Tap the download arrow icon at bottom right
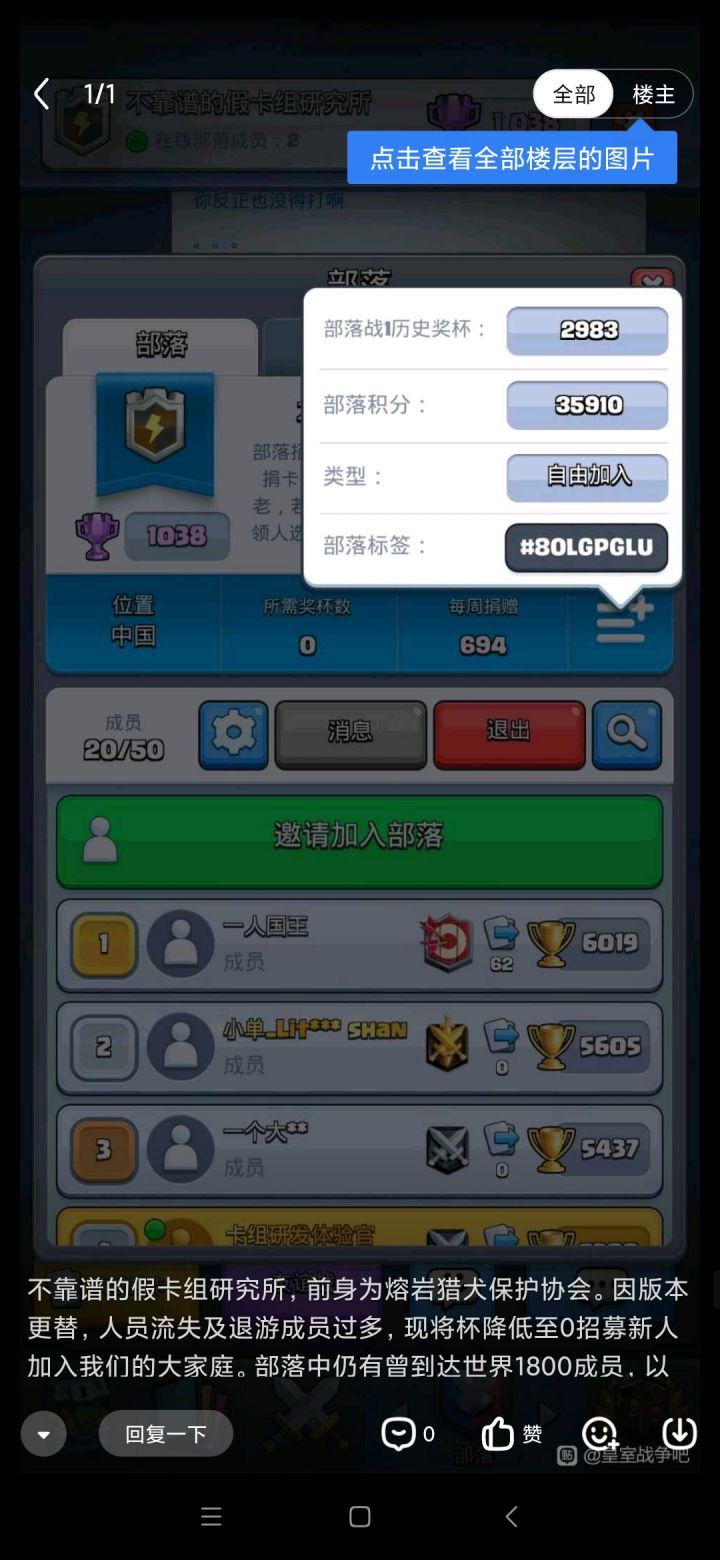 679,1434
